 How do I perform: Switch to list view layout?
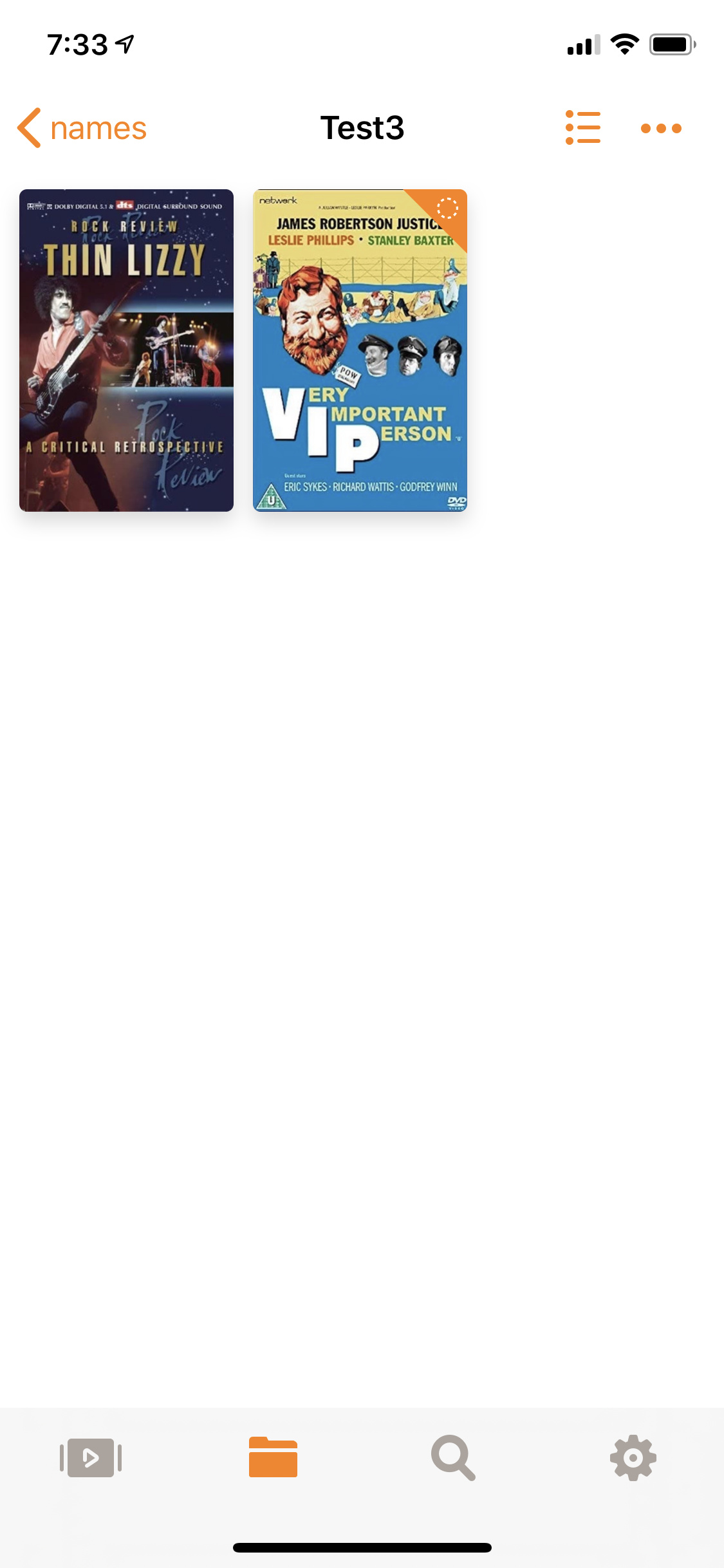(583, 127)
